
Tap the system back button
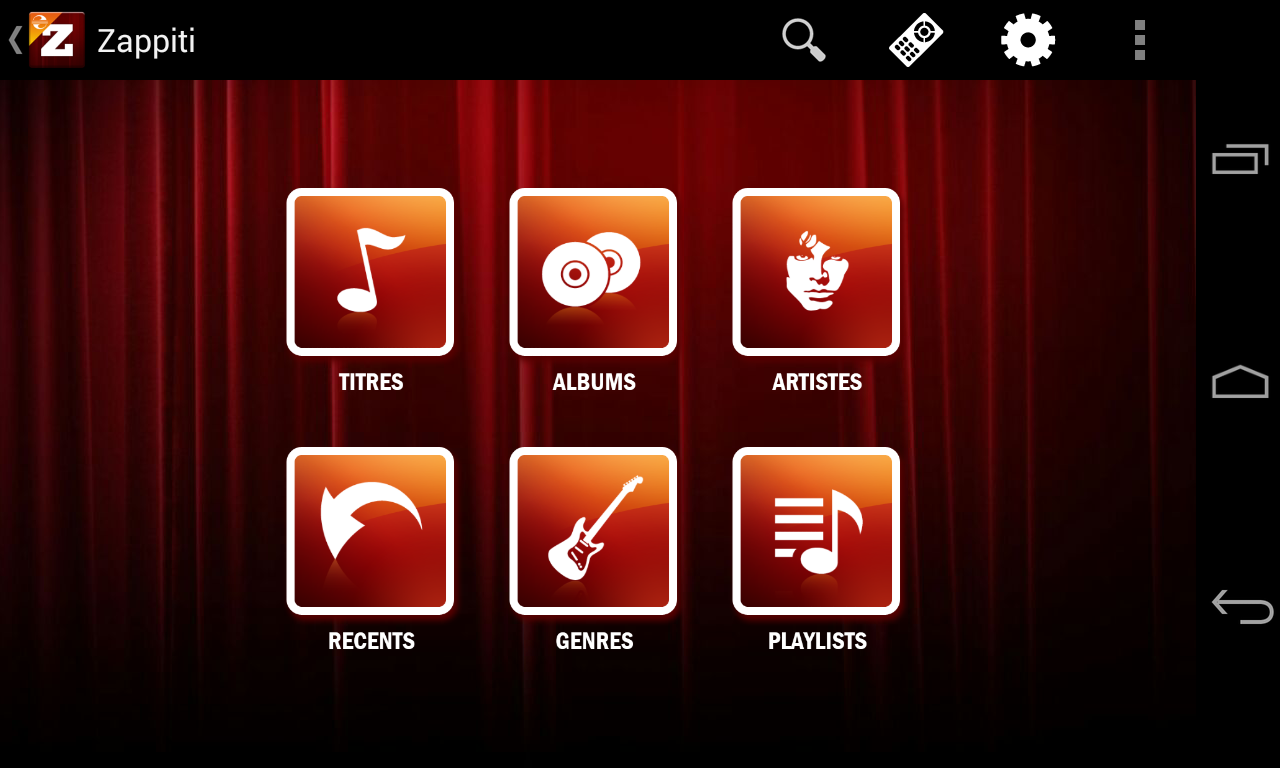[1241, 606]
